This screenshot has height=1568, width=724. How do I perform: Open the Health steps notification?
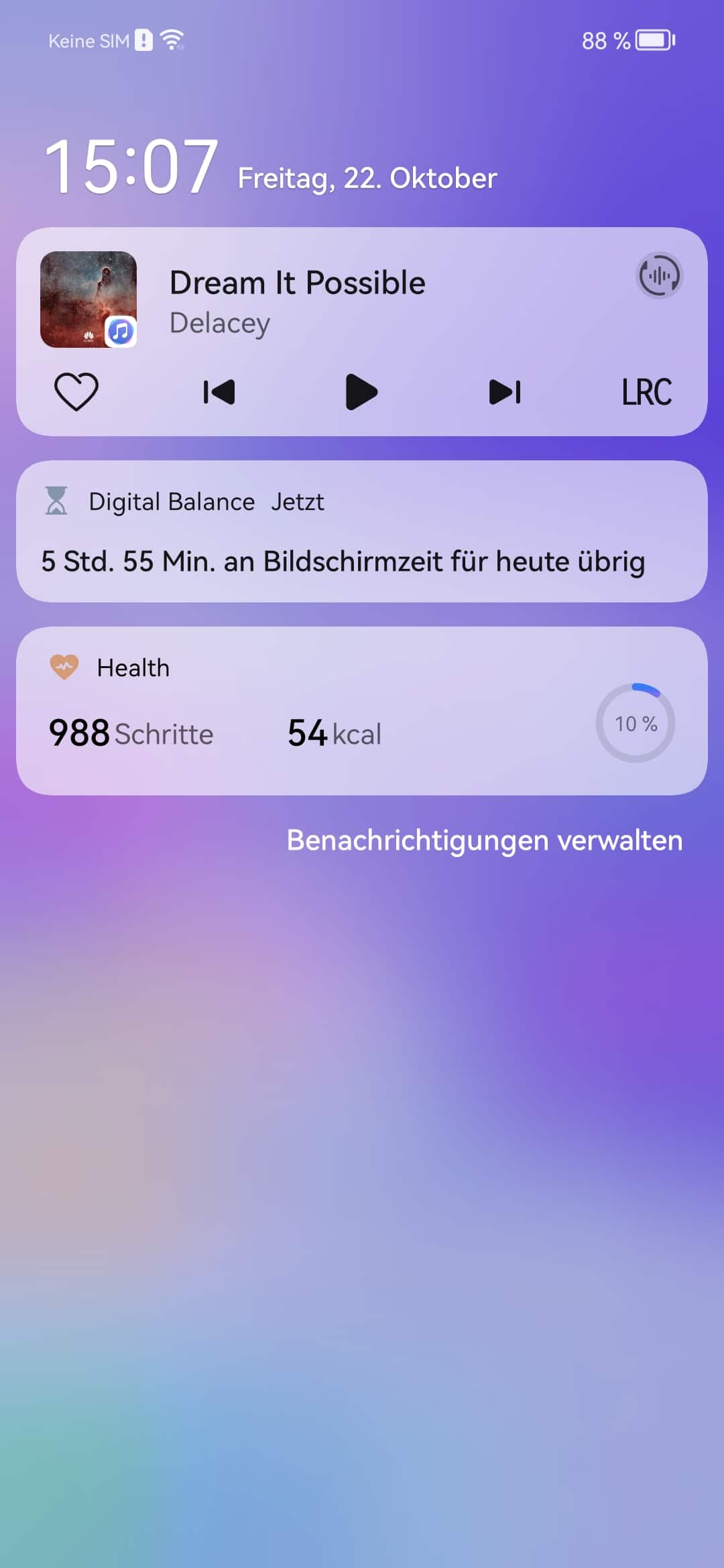(362, 711)
